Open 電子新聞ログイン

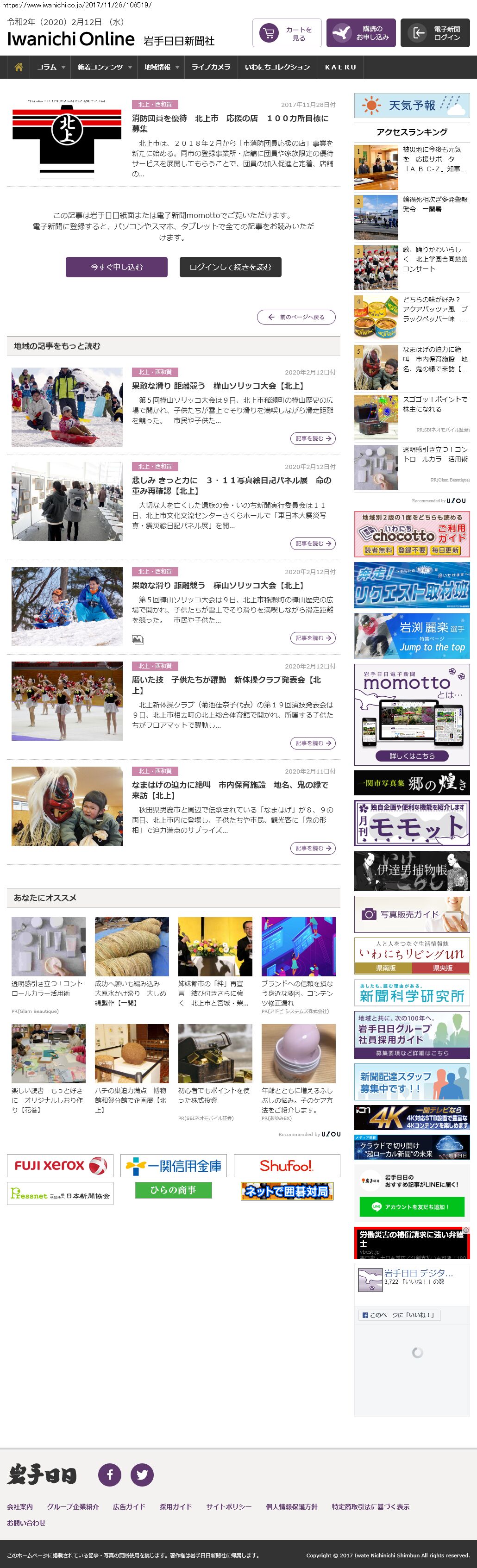434,33
